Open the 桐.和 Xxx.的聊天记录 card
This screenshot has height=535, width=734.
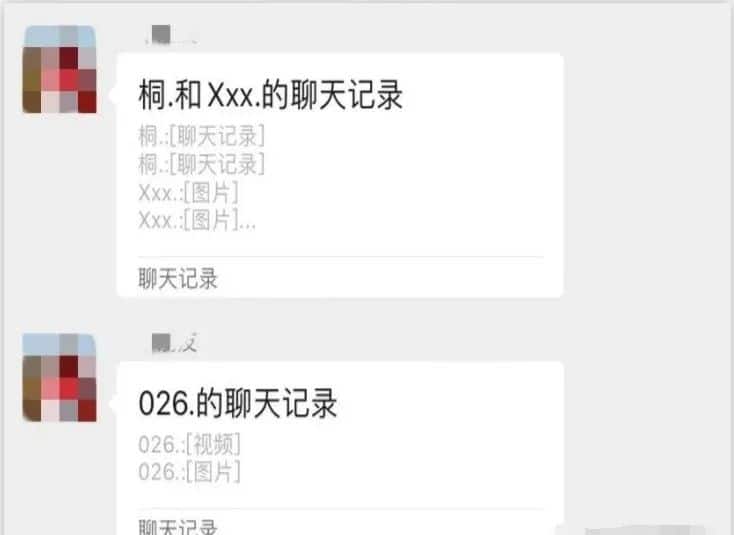[340, 175]
